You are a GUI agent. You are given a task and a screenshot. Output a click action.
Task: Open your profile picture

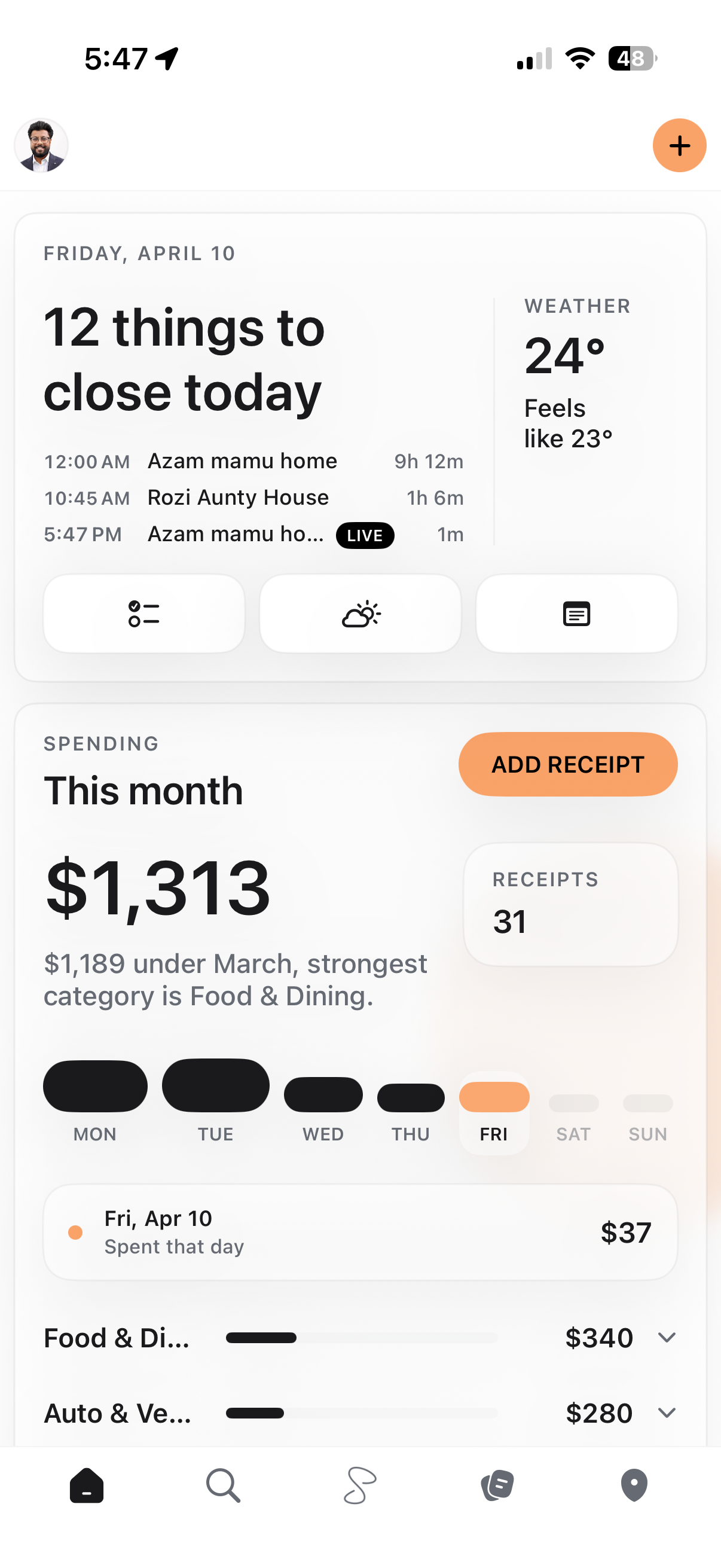pos(41,145)
